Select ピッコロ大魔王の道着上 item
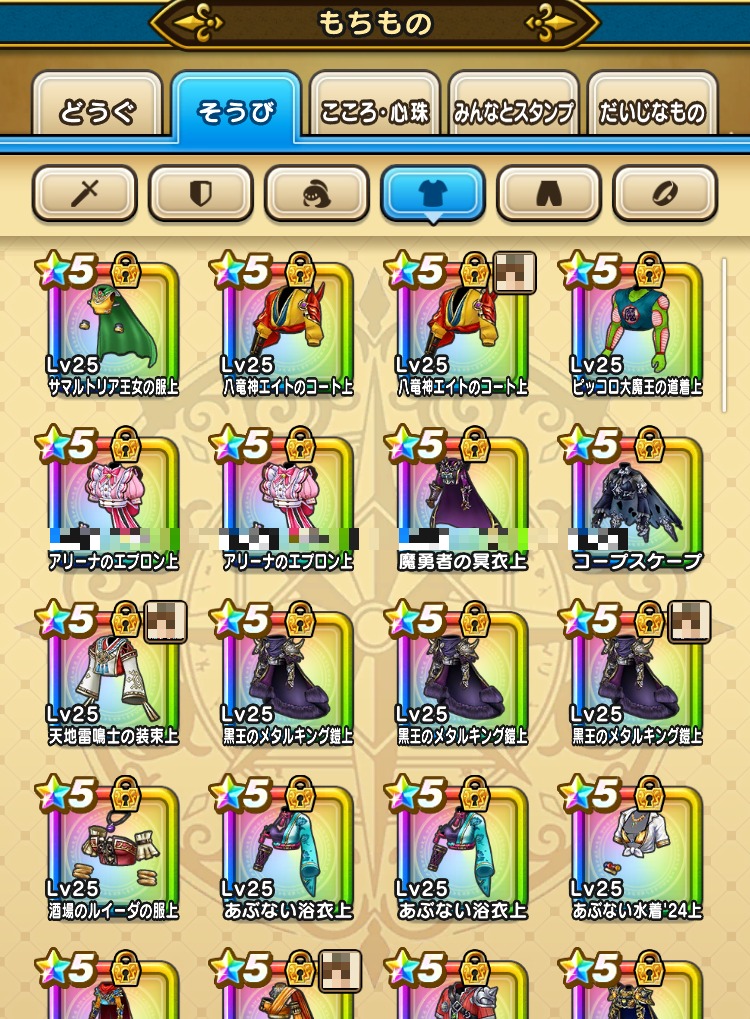 pos(636,330)
